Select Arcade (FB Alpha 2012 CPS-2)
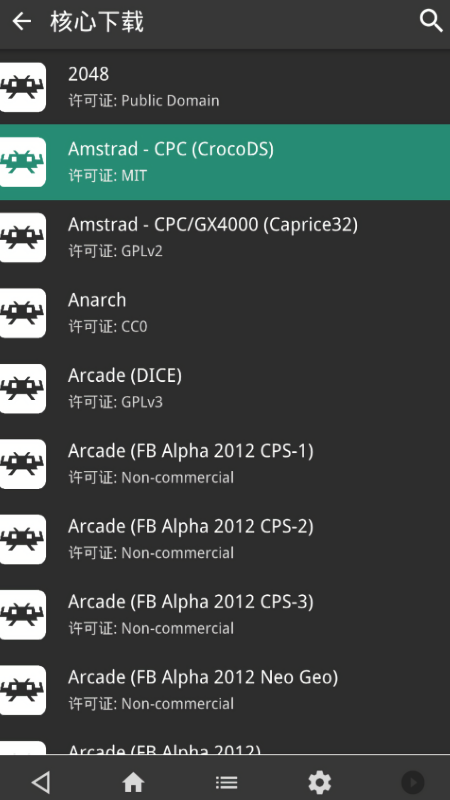Viewport: 450px width, 800px height. (x=225, y=540)
